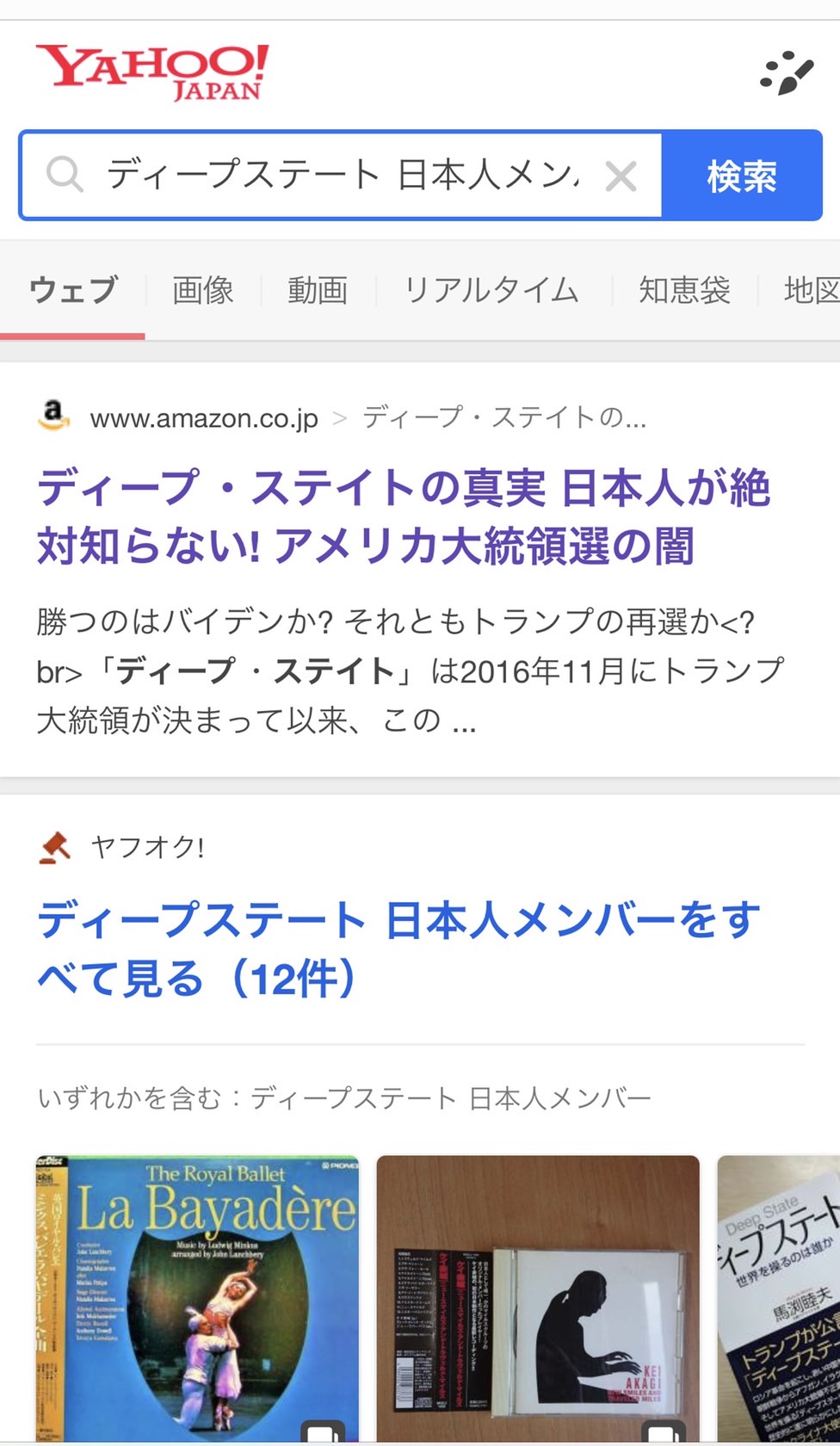
Task: Open the La Bayadère auction item
Action: coord(197,1298)
